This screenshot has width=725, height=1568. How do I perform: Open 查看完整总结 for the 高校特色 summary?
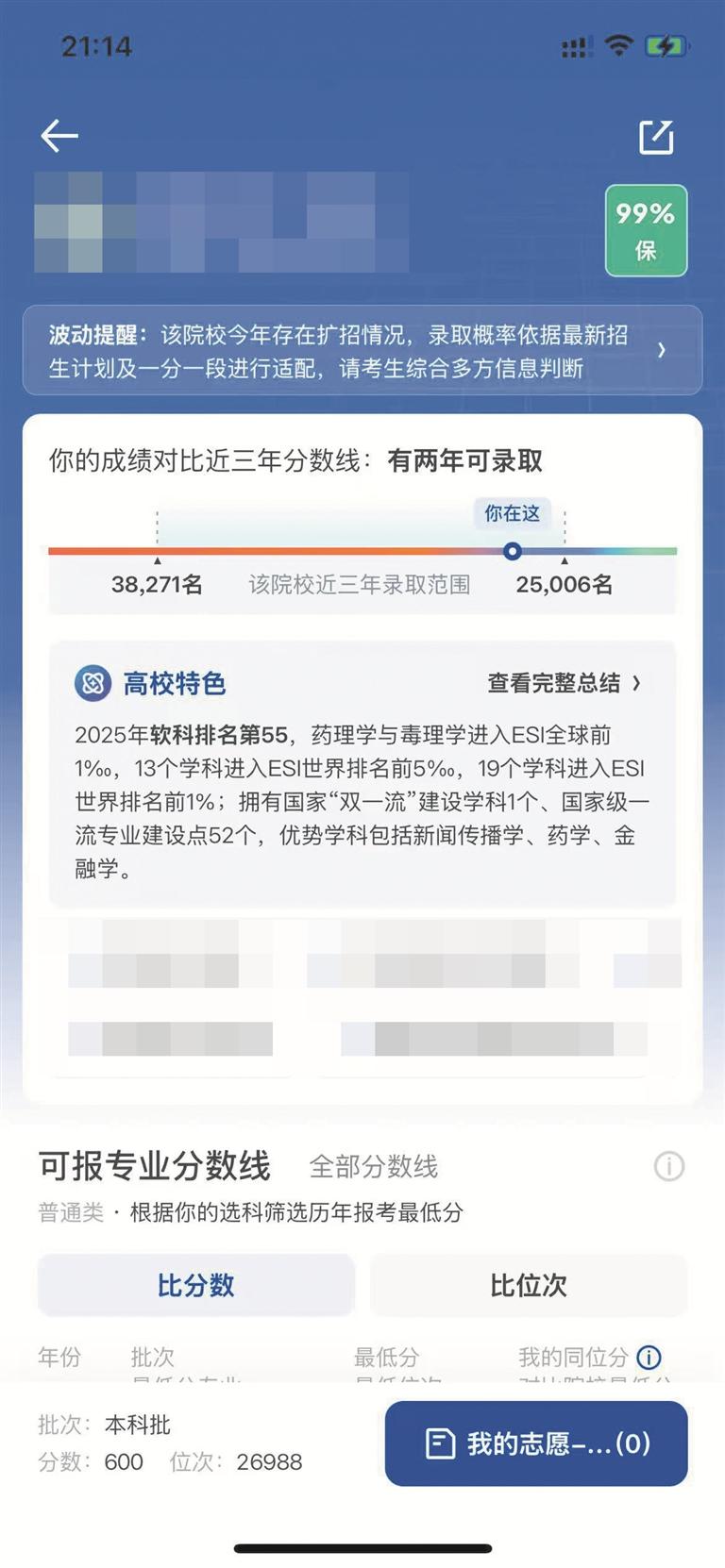coord(564,683)
